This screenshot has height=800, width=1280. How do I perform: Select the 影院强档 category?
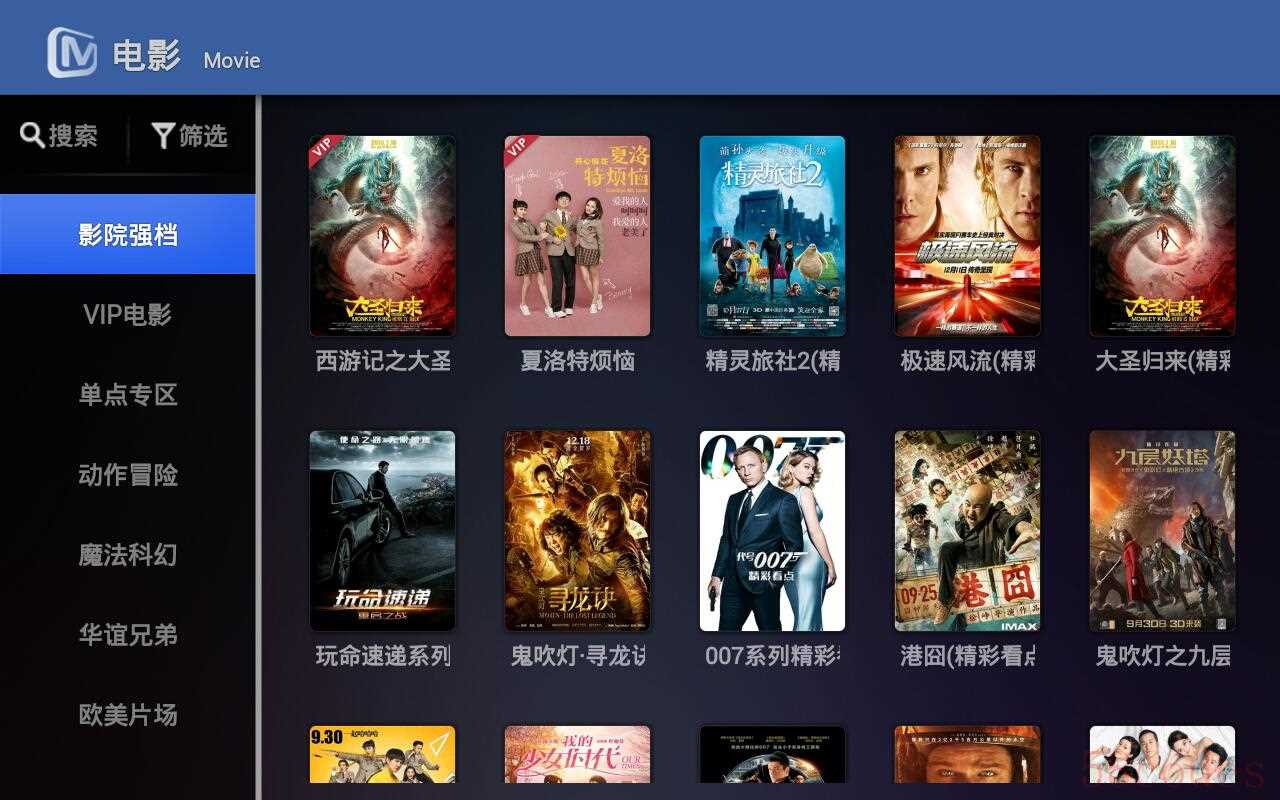tap(128, 235)
